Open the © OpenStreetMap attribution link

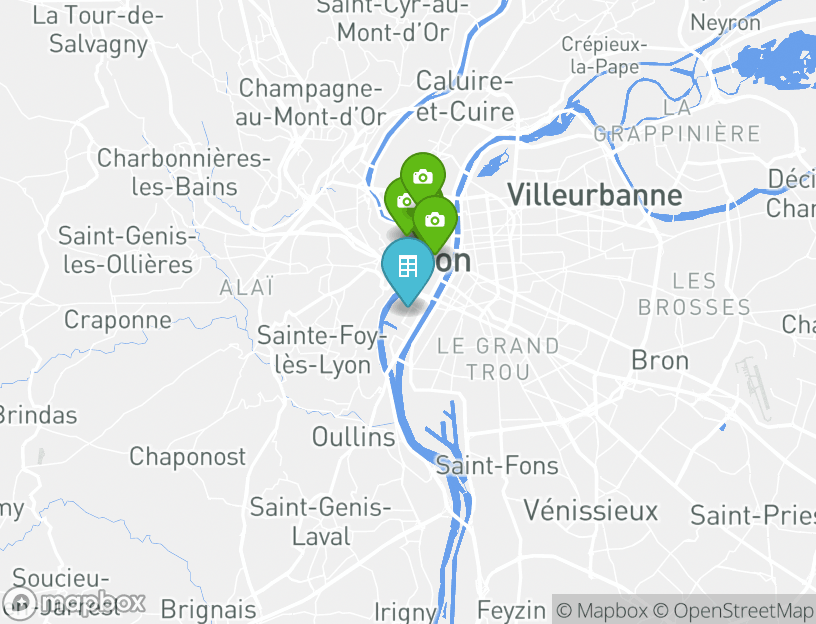tap(734, 610)
